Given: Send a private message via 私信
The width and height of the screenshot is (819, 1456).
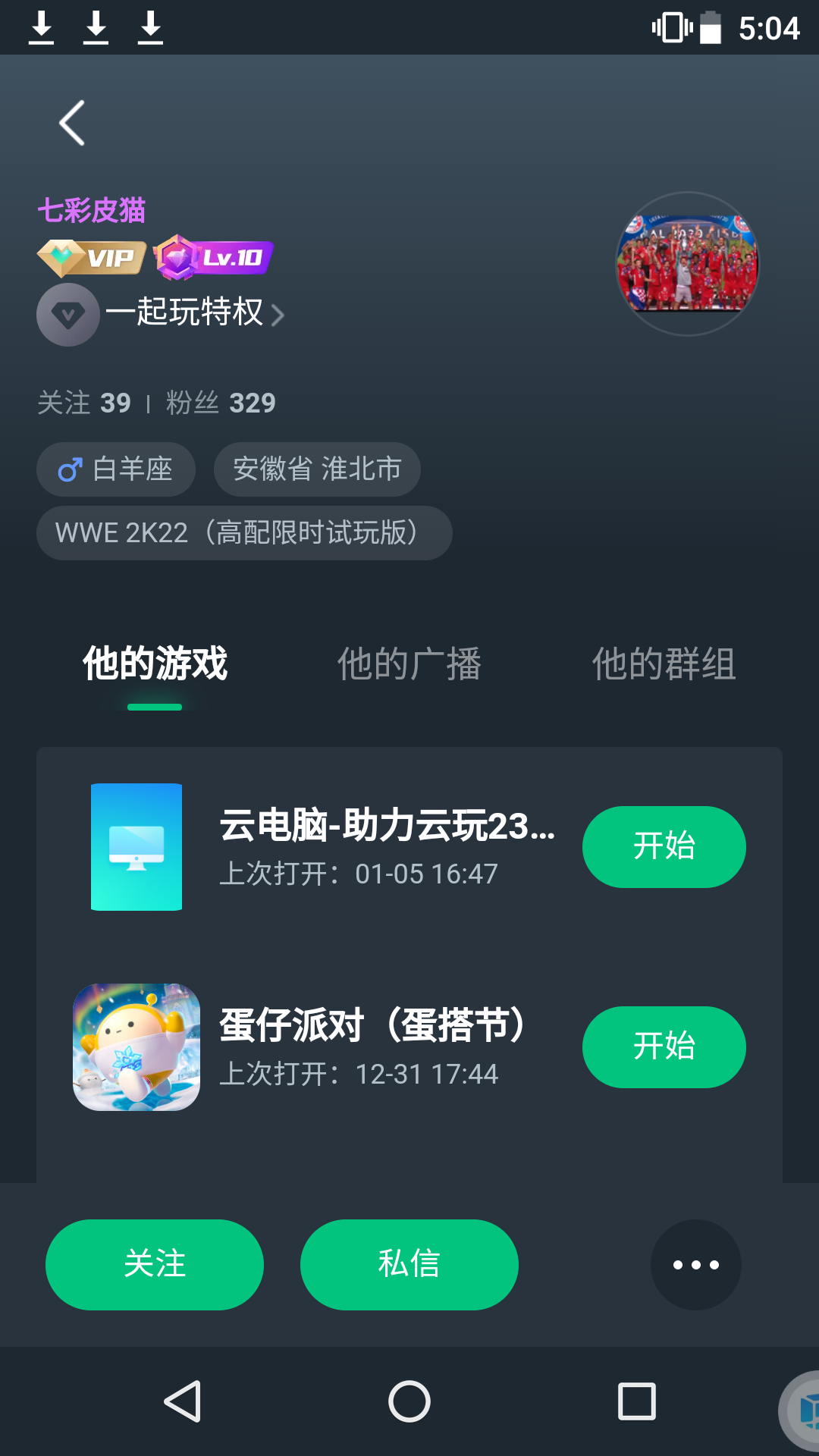Looking at the screenshot, I should point(409,1264).
